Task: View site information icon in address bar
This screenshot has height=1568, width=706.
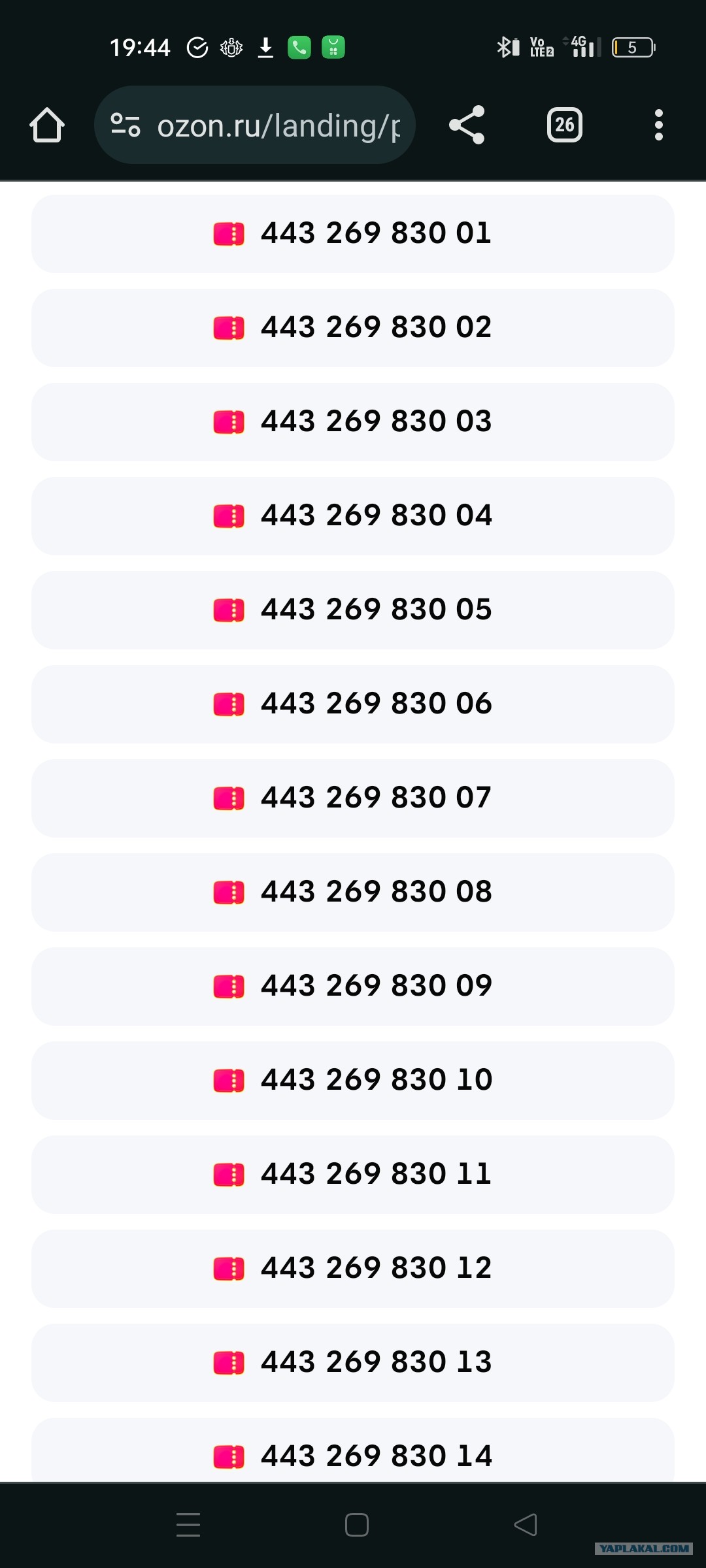Action: pyautogui.click(x=126, y=125)
